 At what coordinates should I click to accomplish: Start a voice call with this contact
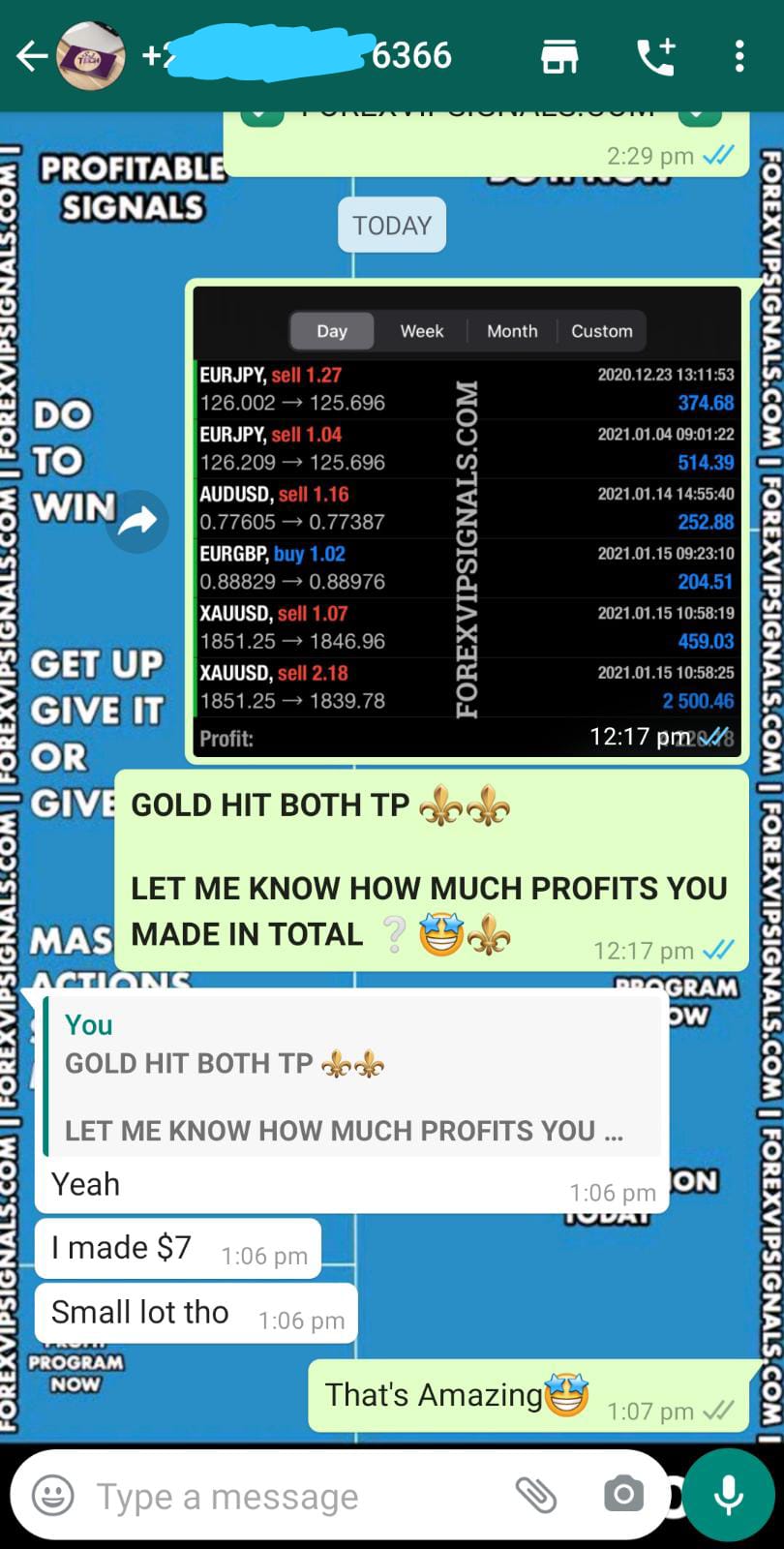coord(655,56)
